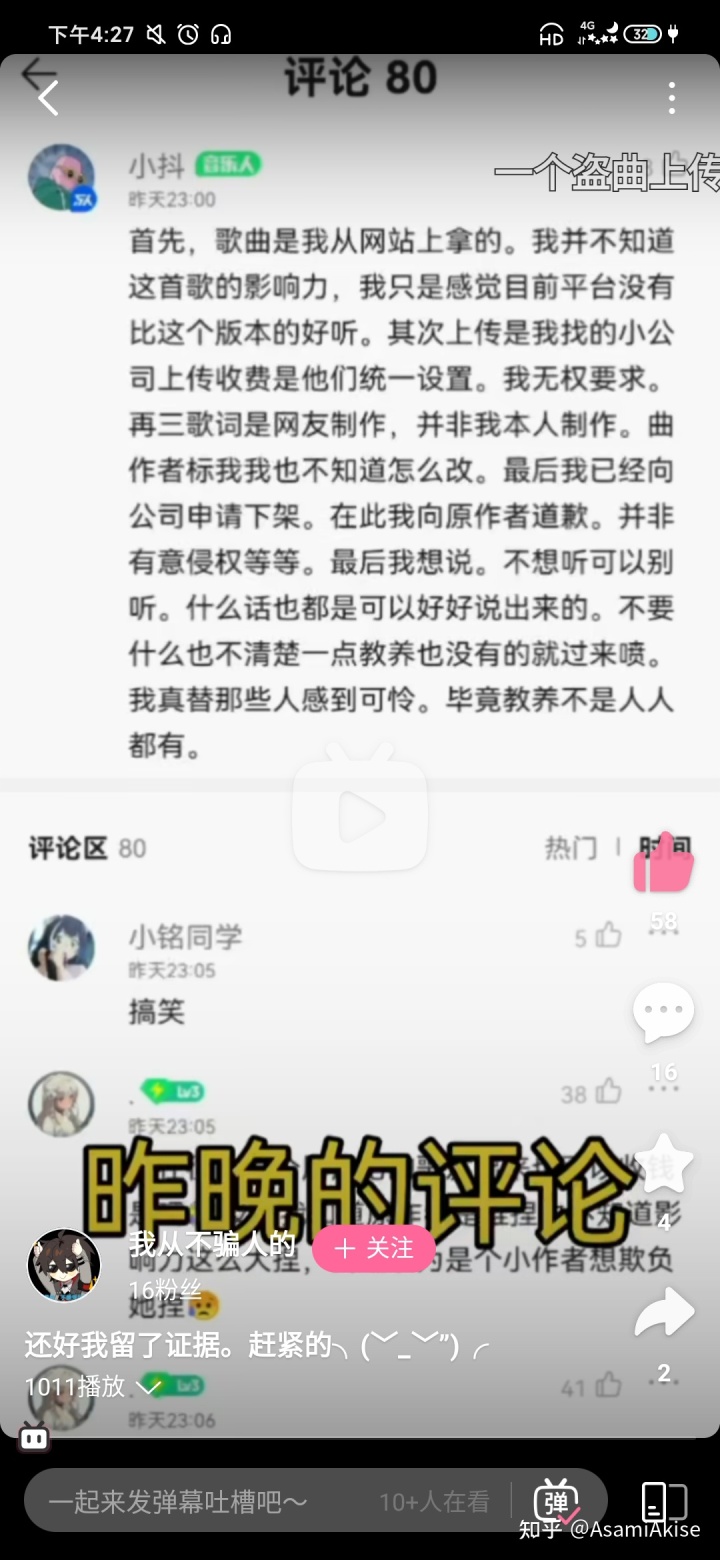Like this video with the thumbs-up icon
This screenshot has height=1560, width=720.
pos(663,866)
